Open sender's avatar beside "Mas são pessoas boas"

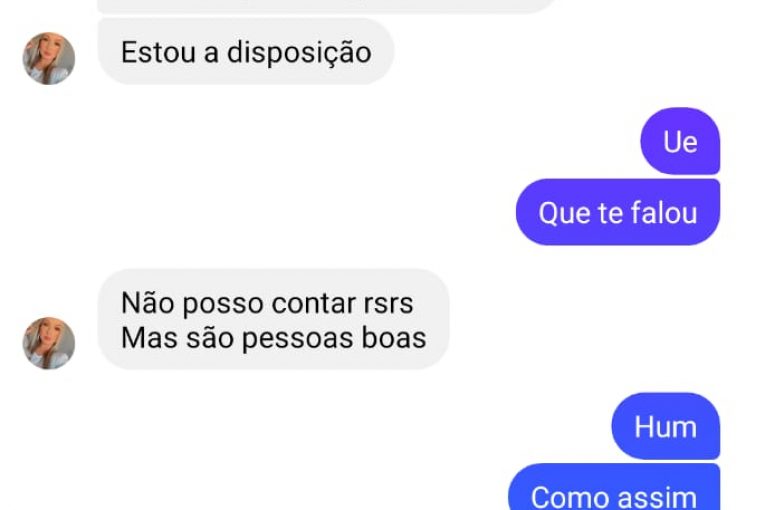click(x=48, y=343)
